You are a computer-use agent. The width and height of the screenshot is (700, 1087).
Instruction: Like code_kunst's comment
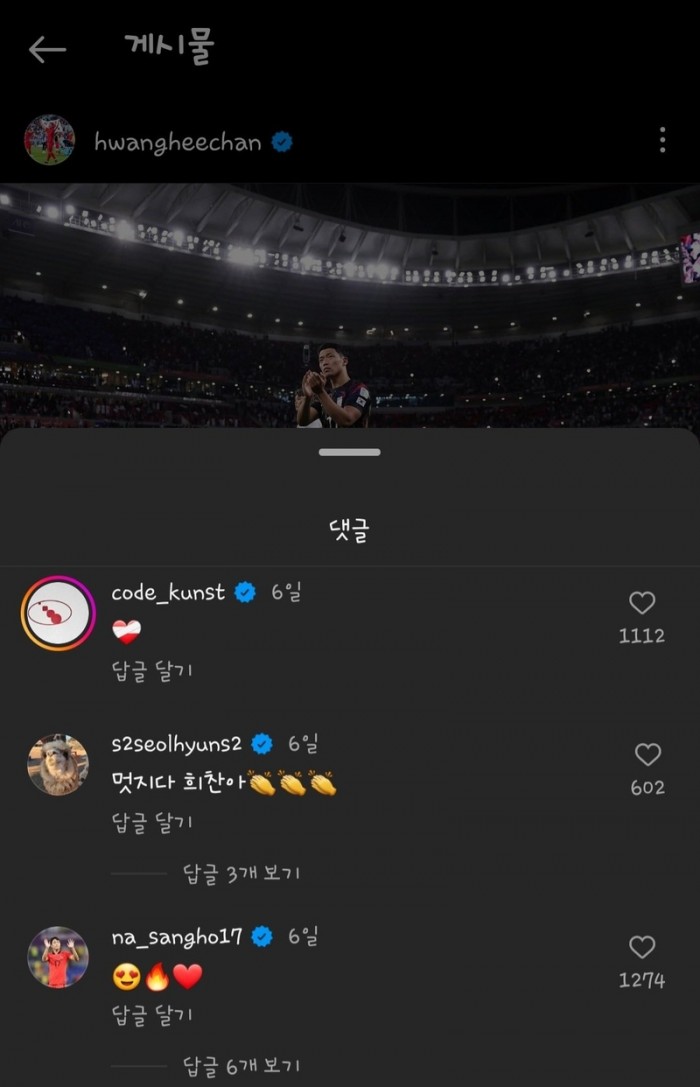[642, 603]
